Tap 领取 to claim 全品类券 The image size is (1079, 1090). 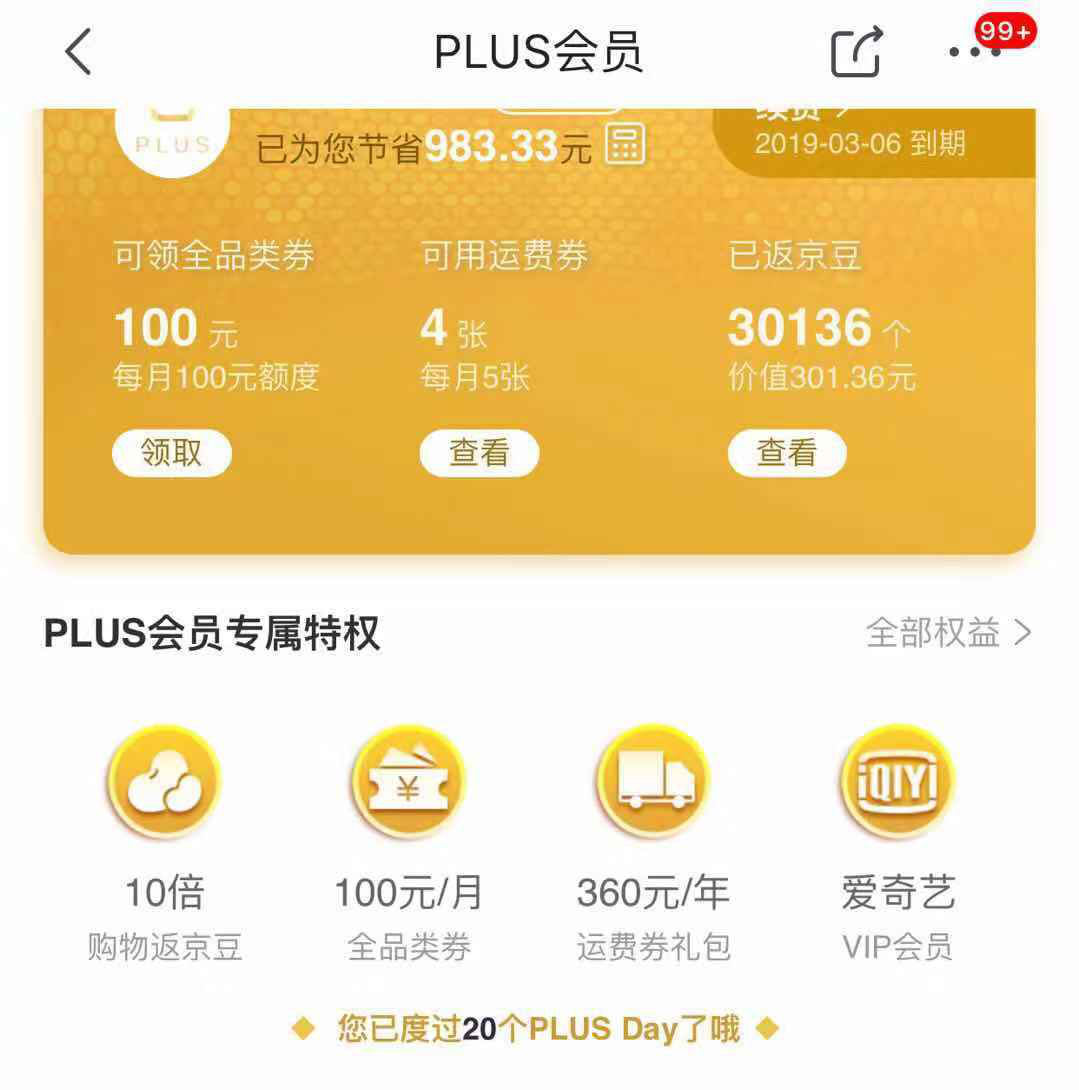coord(171,453)
